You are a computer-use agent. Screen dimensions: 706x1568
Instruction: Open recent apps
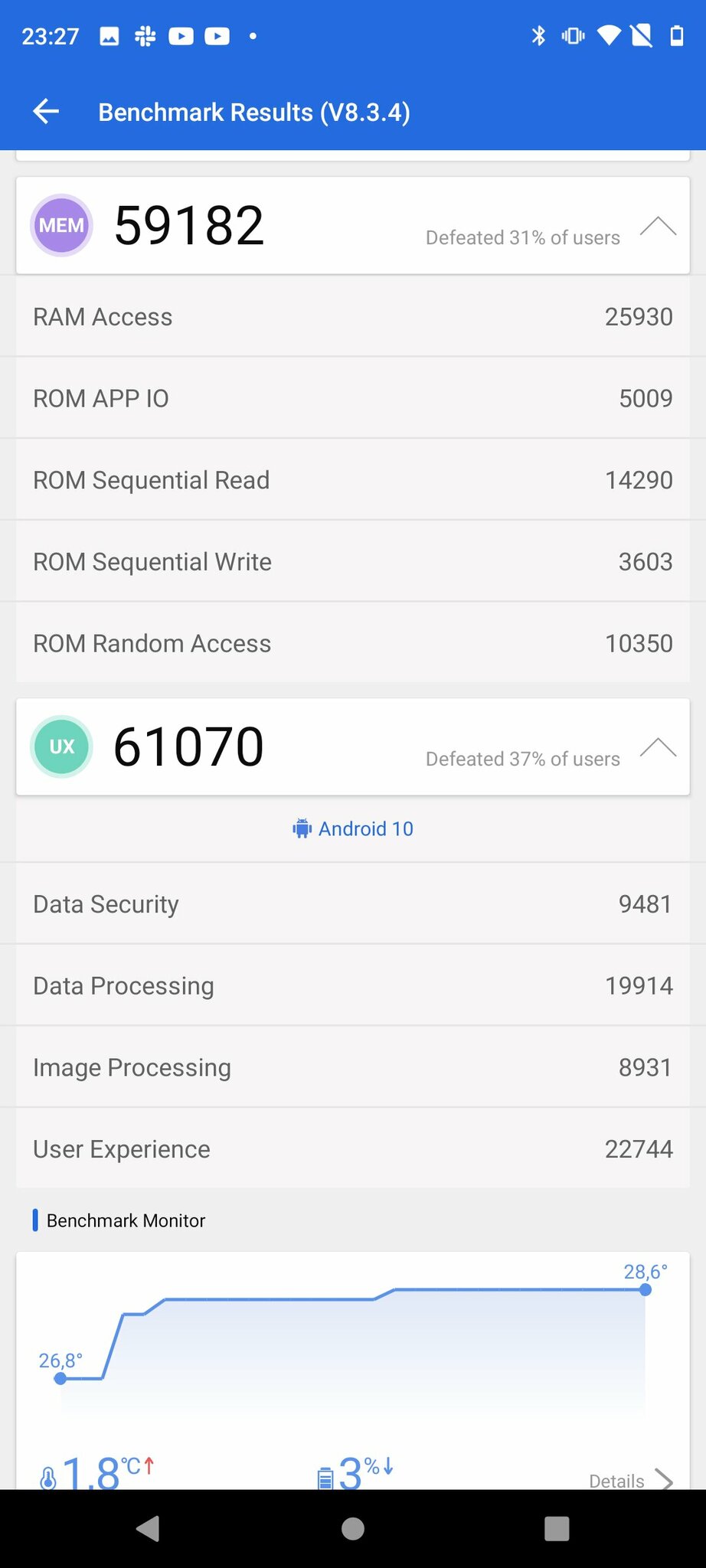(x=557, y=1529)
